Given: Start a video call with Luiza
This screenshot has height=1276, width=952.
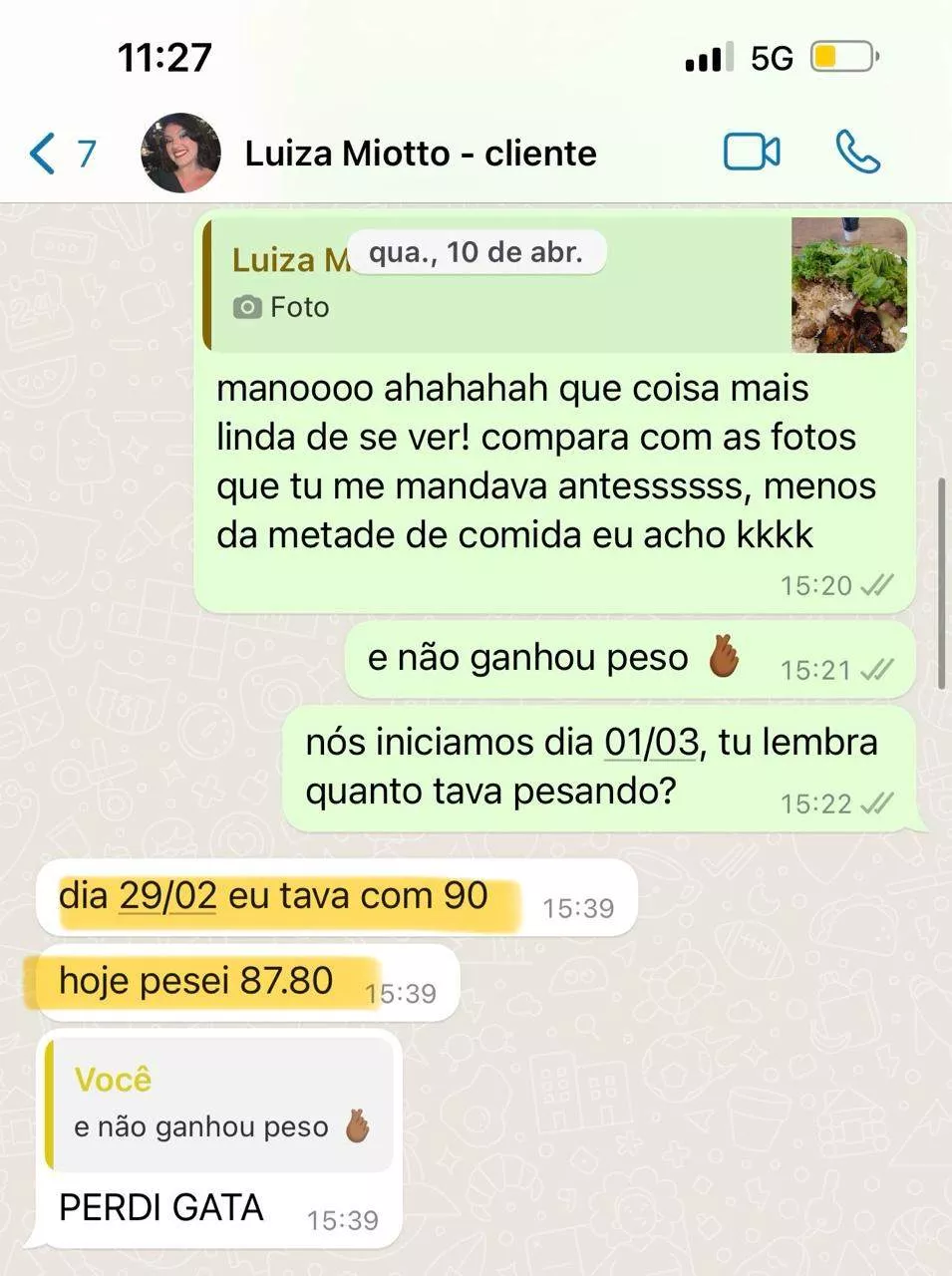Looking at the screenshot, I should click(751, 153).
